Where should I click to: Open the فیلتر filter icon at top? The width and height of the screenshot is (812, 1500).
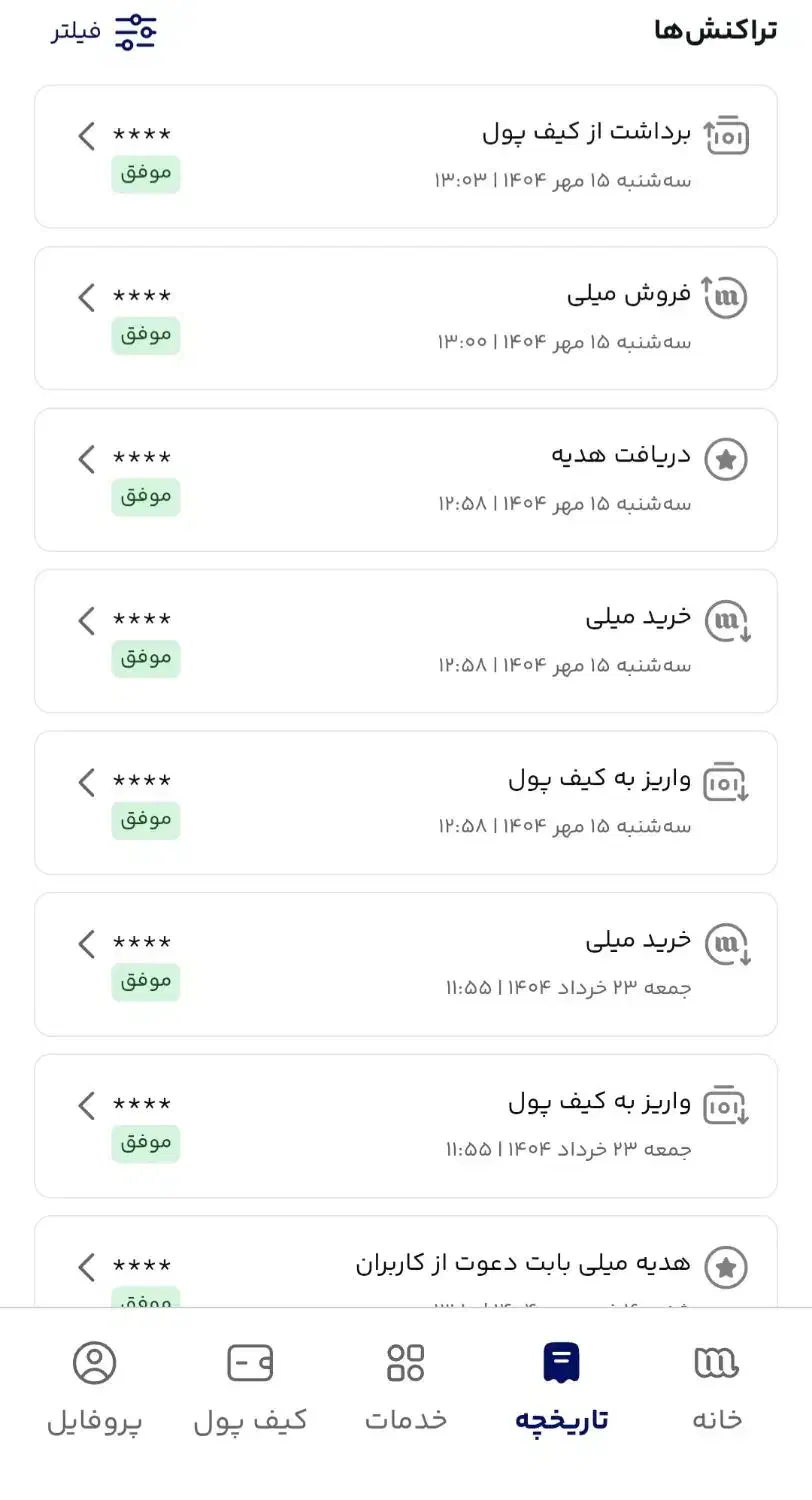tap(135, 31)
